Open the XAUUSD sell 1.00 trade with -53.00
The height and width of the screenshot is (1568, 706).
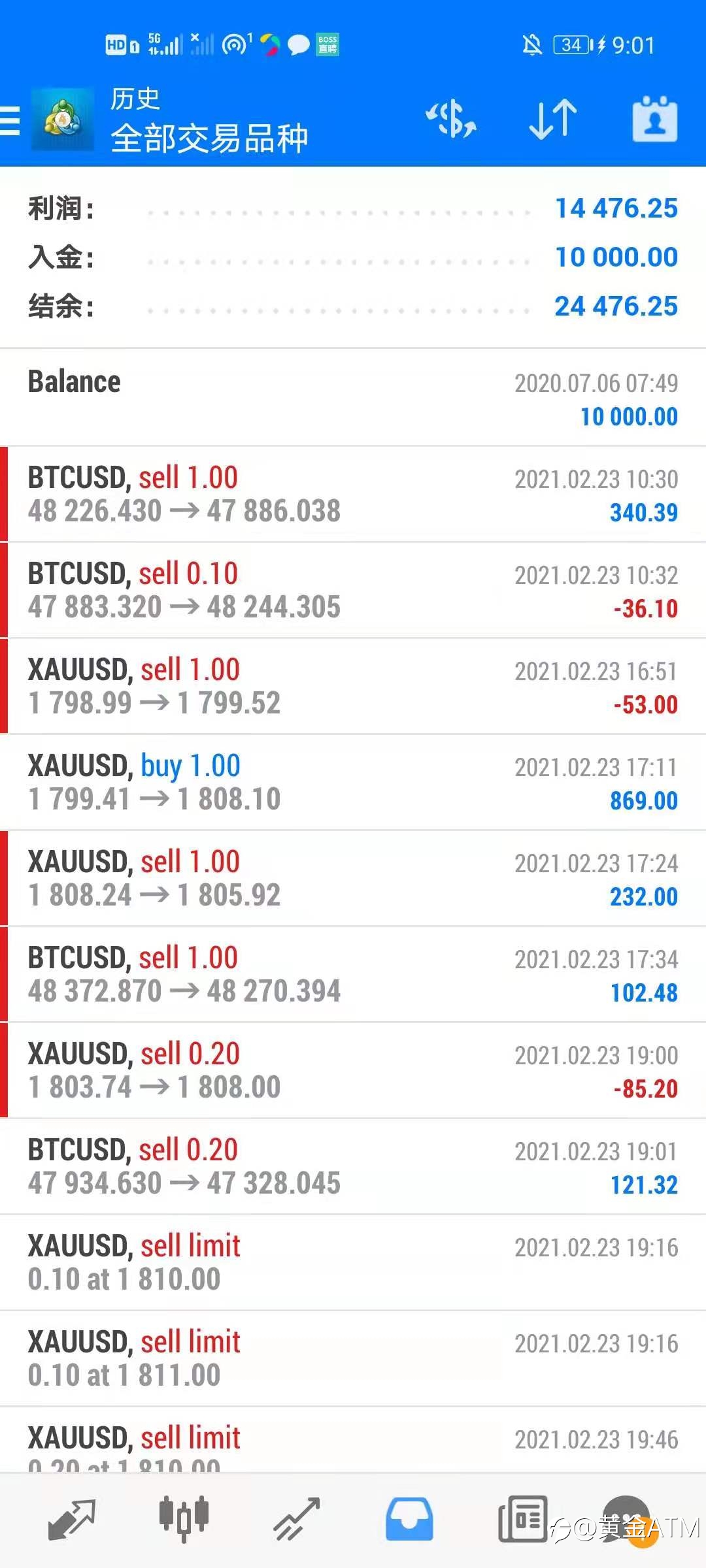tap(353, 687)
